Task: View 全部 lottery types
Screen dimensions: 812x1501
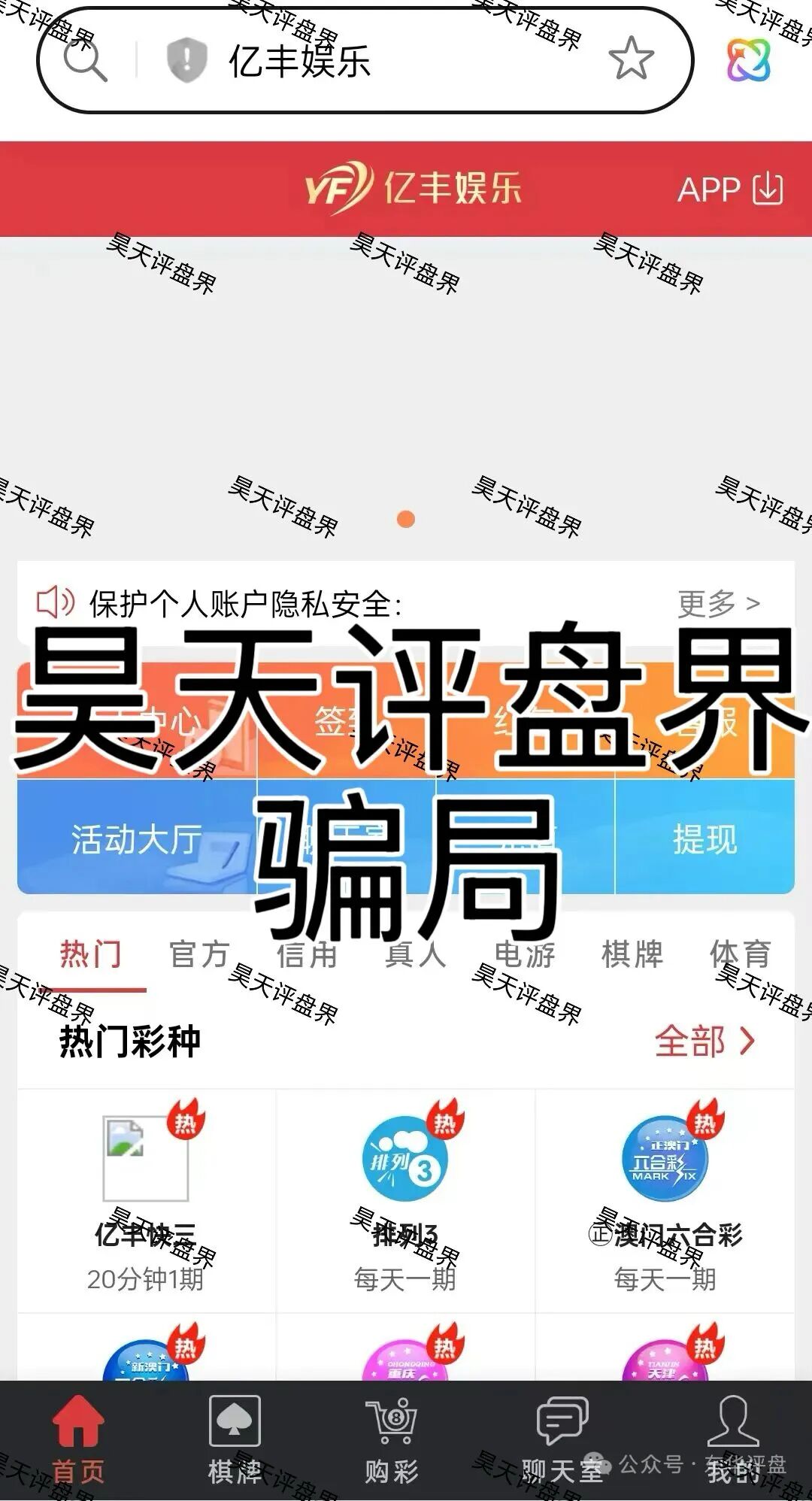Action: coord(704,1042)
